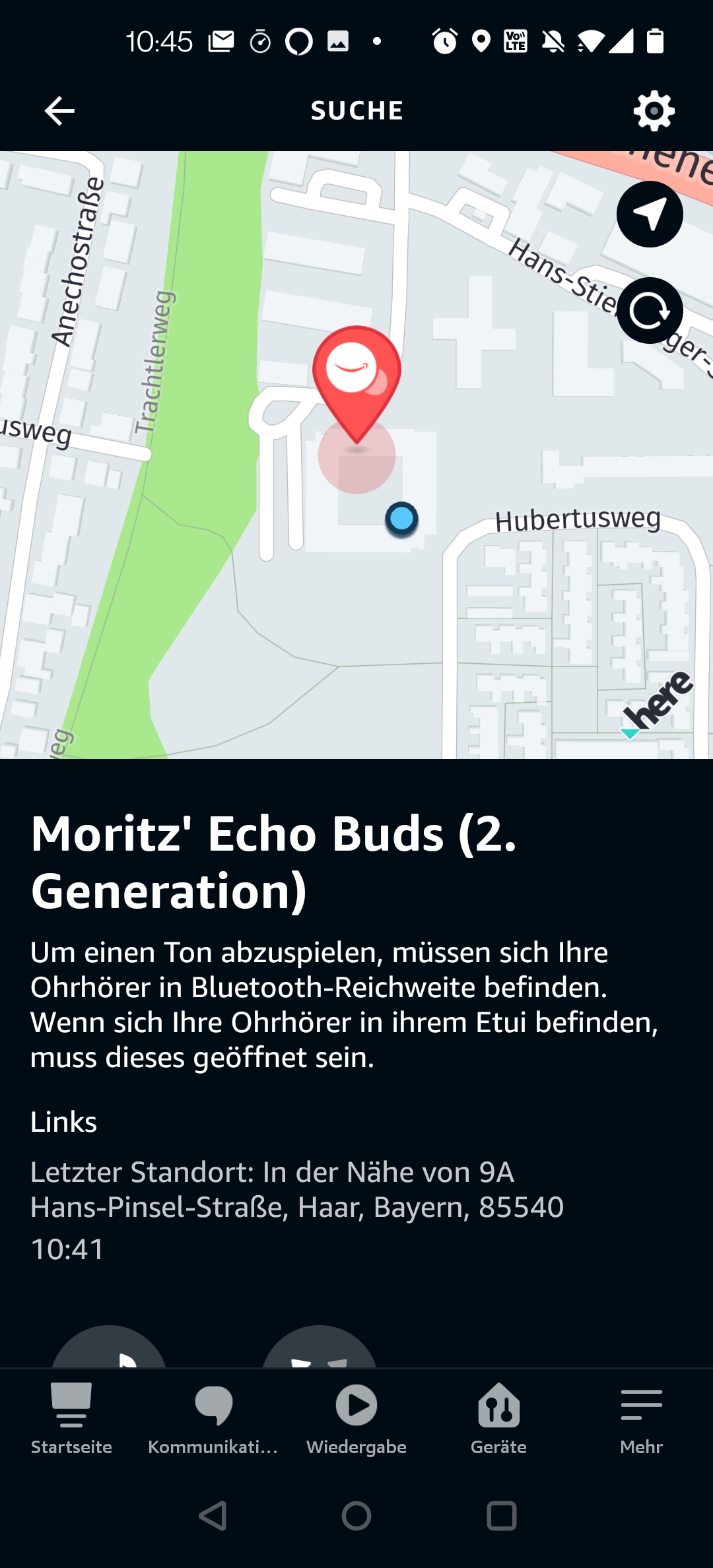Refresh the Echo Buds location
The image size is (713, 1568).
pos(650,311)
